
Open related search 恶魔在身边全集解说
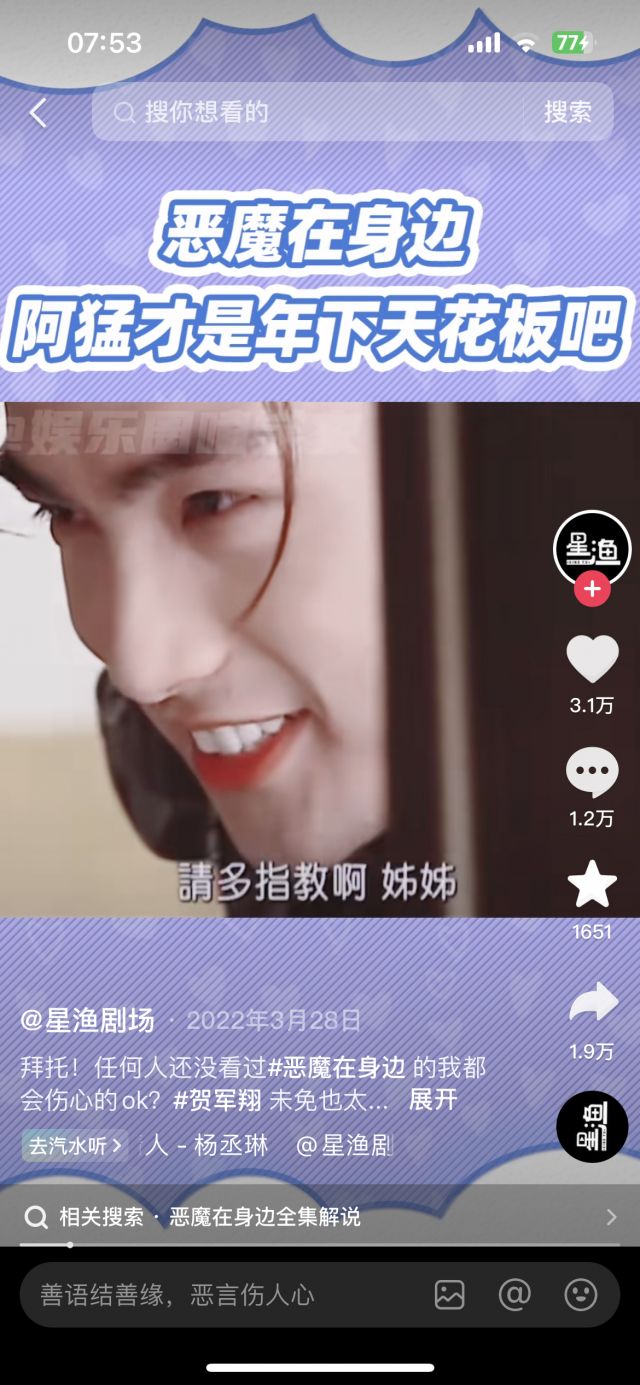click(x=265, y=1217)
